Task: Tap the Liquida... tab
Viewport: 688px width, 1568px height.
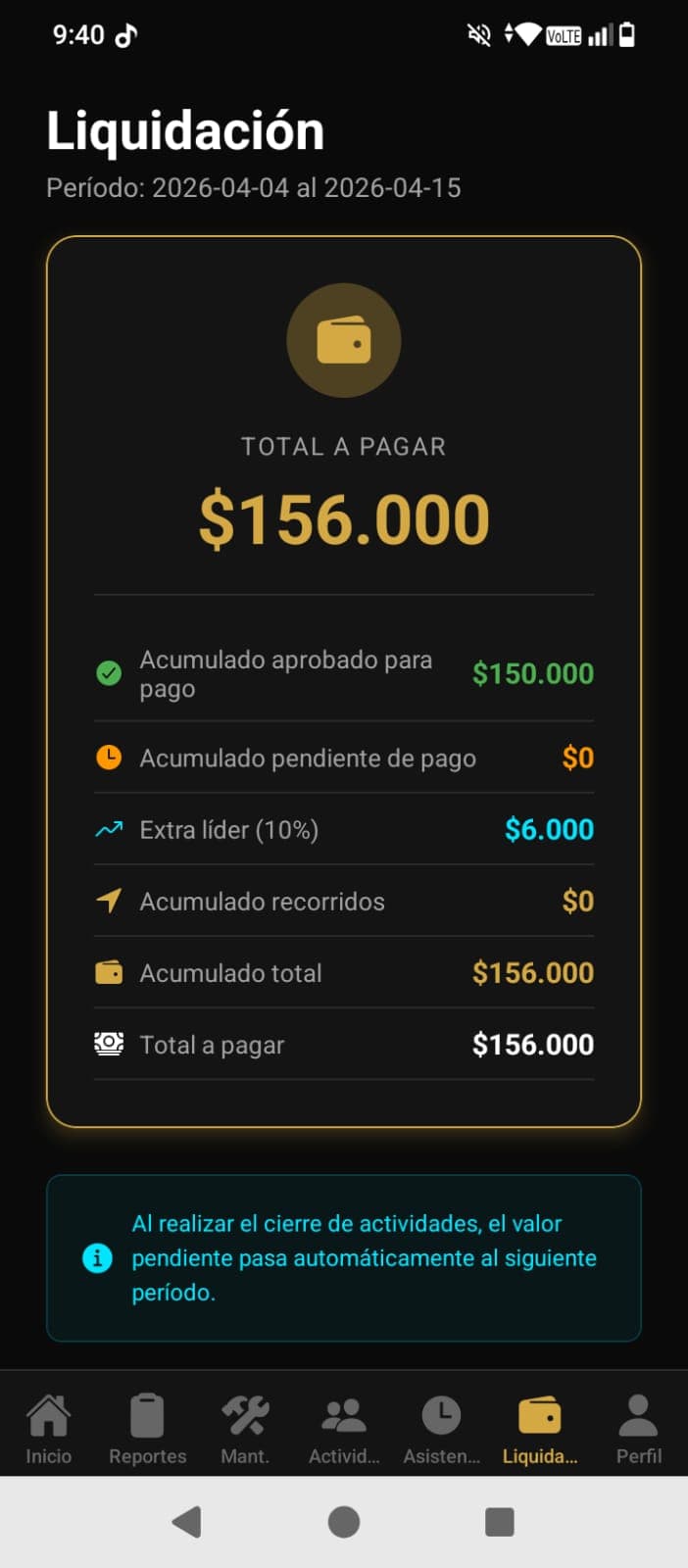Action: [540, 1428]
